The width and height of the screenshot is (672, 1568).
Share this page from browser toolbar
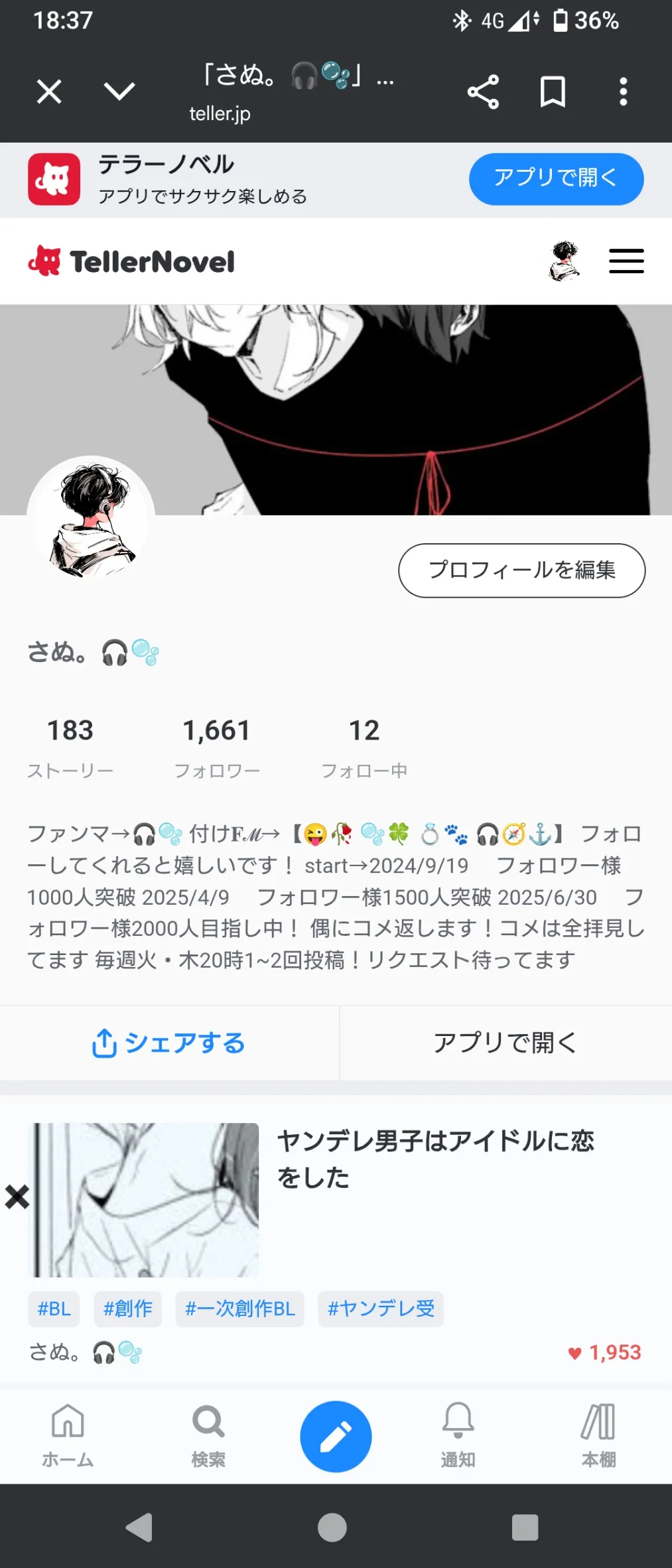click(x=483, y=92)
